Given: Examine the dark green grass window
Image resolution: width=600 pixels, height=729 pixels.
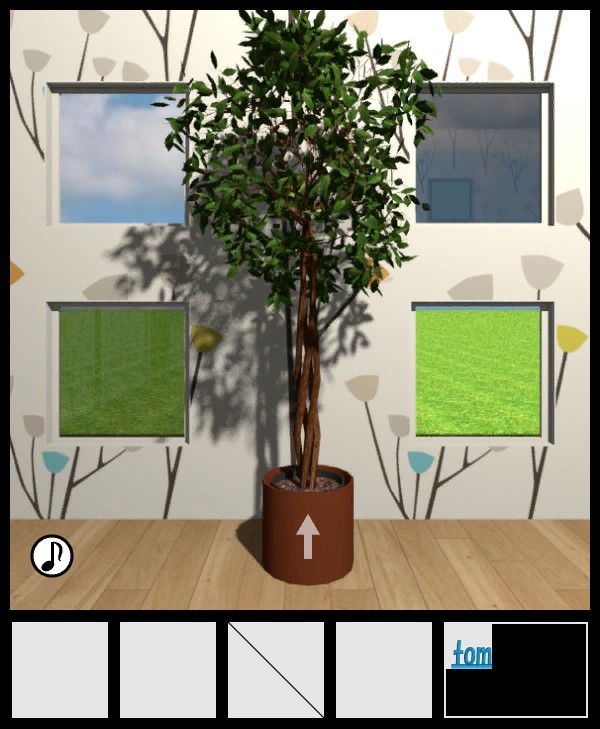Looking at the screenshot, I should tap(122, 371).
